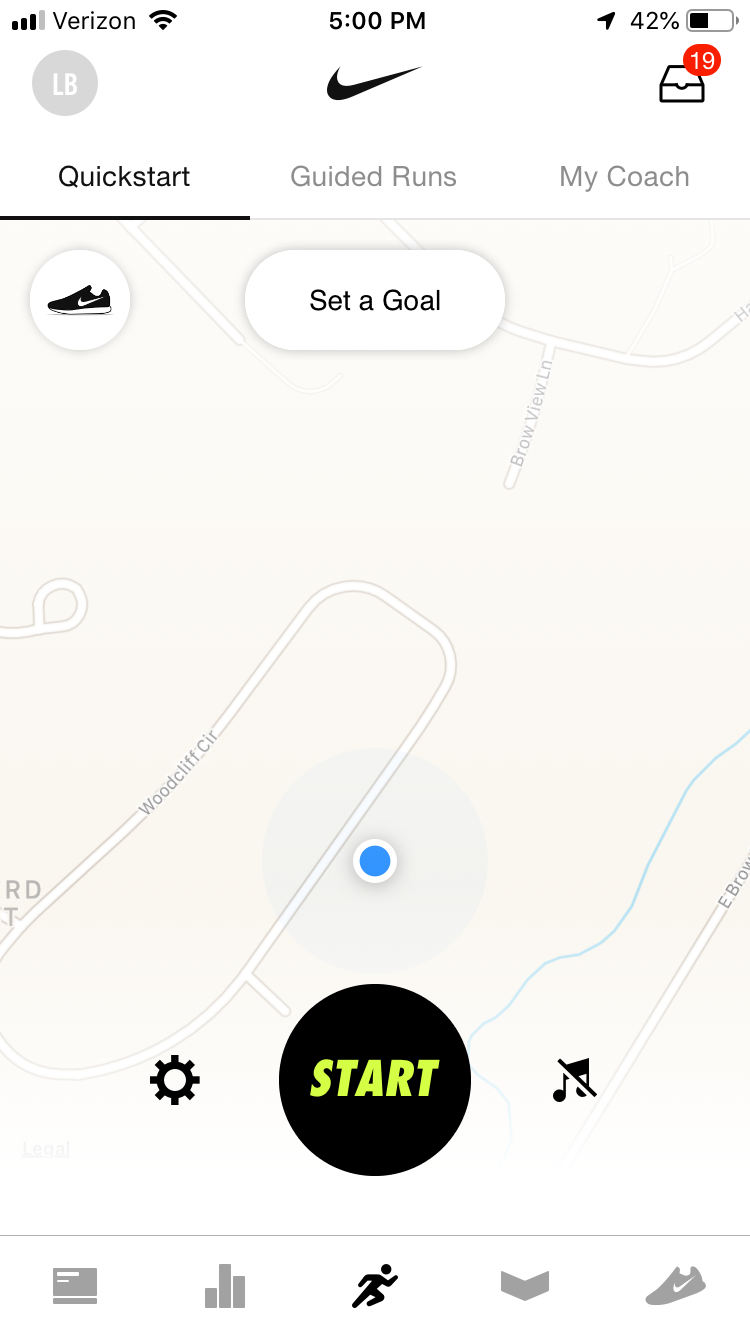Start the run
This screenshot has height=1334, width=750.
click(x=375, y=1079)
